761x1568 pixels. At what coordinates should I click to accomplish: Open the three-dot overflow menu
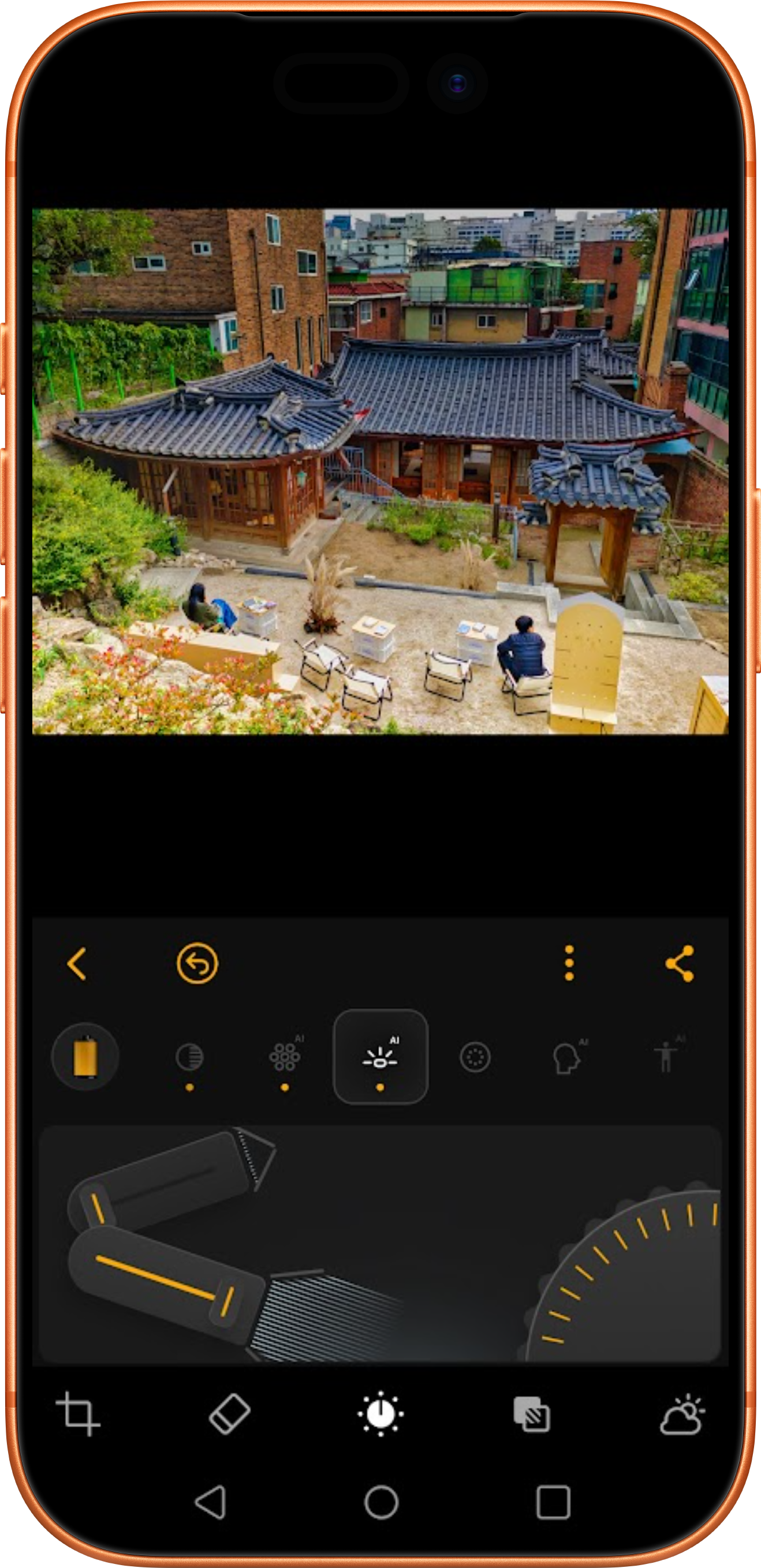[x=569, y=963]
